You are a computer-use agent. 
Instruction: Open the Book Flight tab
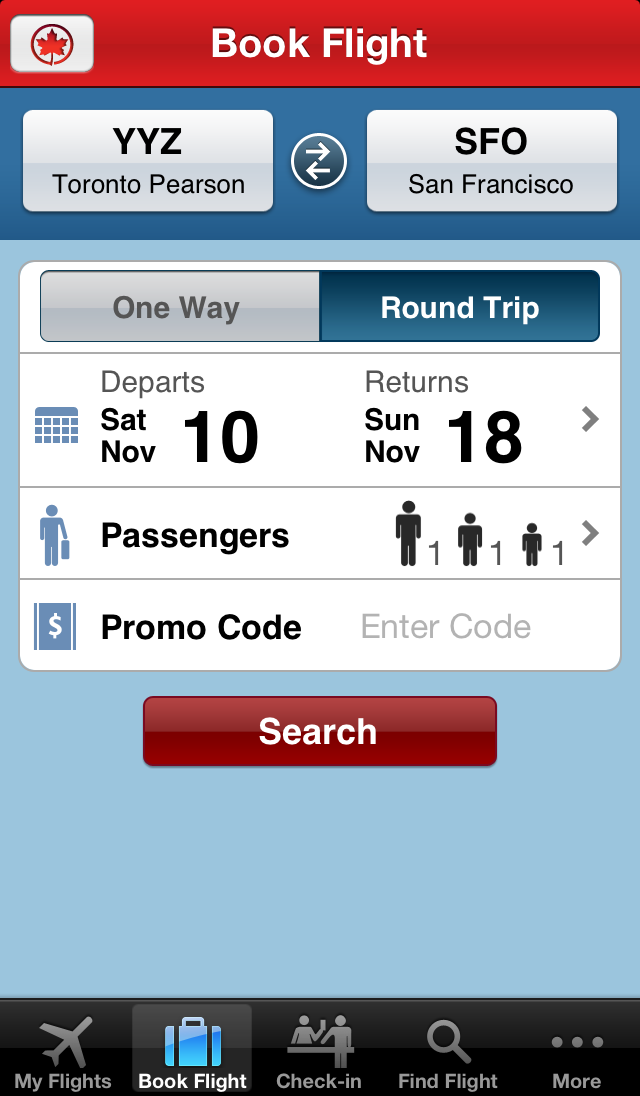click(192, 1050)
